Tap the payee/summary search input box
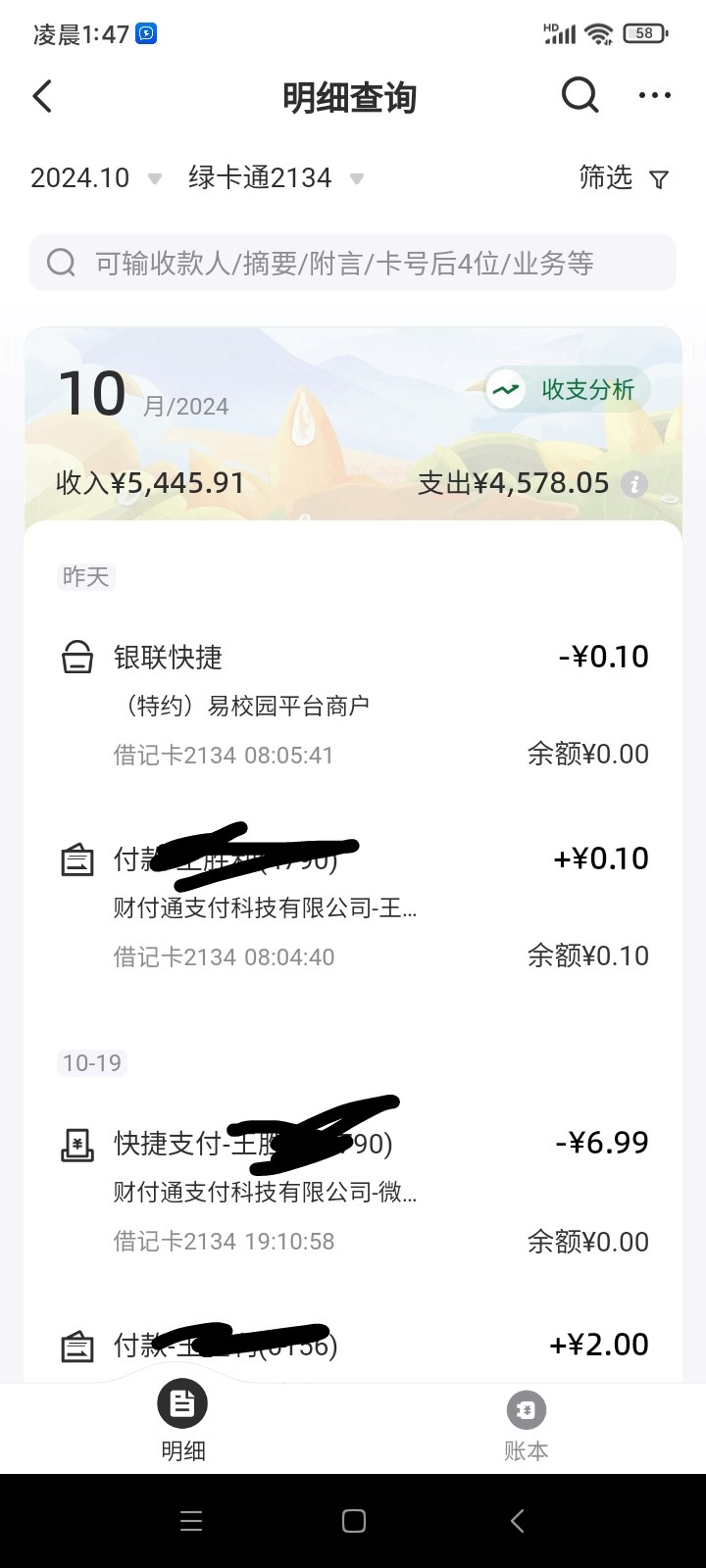 [x=353, y=263]
